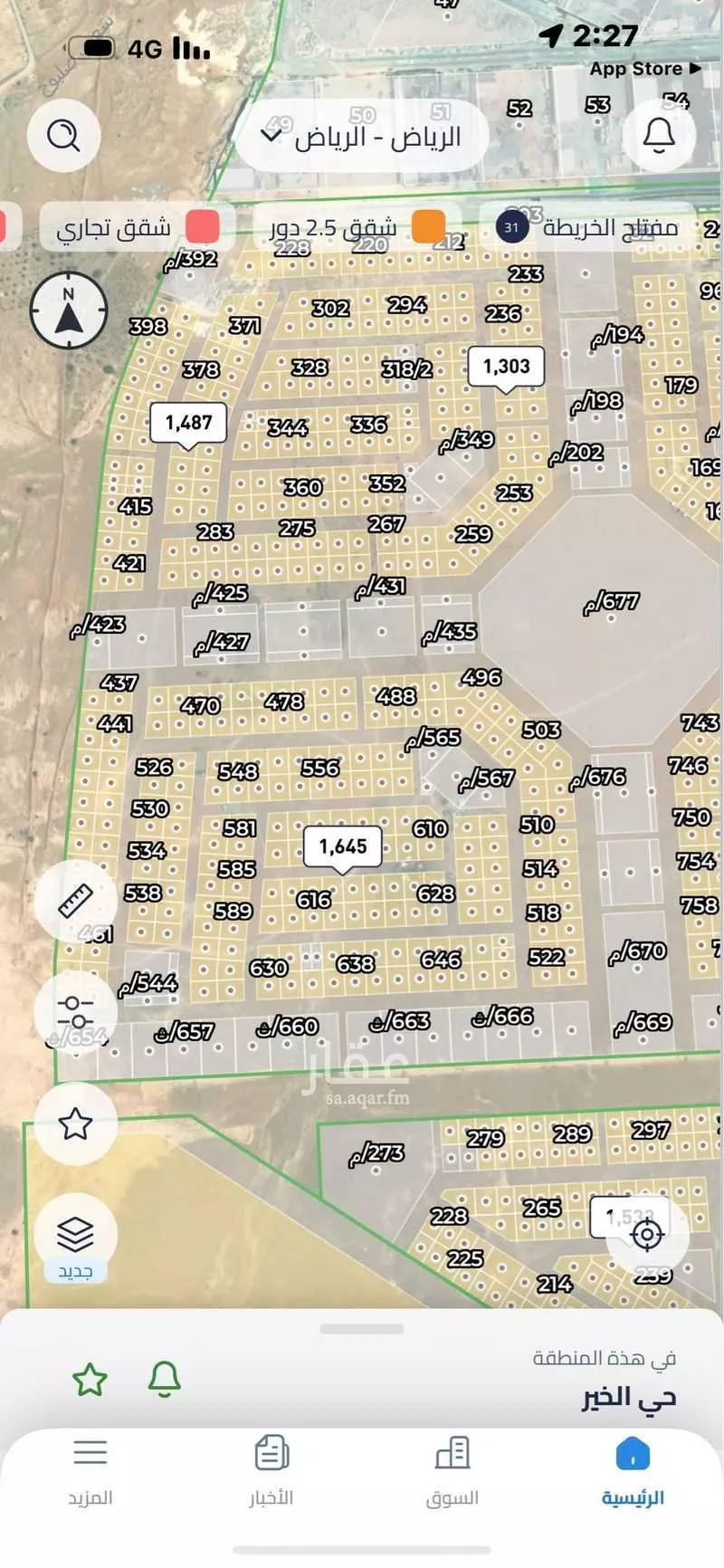This screenshot has height=1568, width=724.
Task: Open مفتاح الخريطة map legend chip
Action: click(588, 227)
